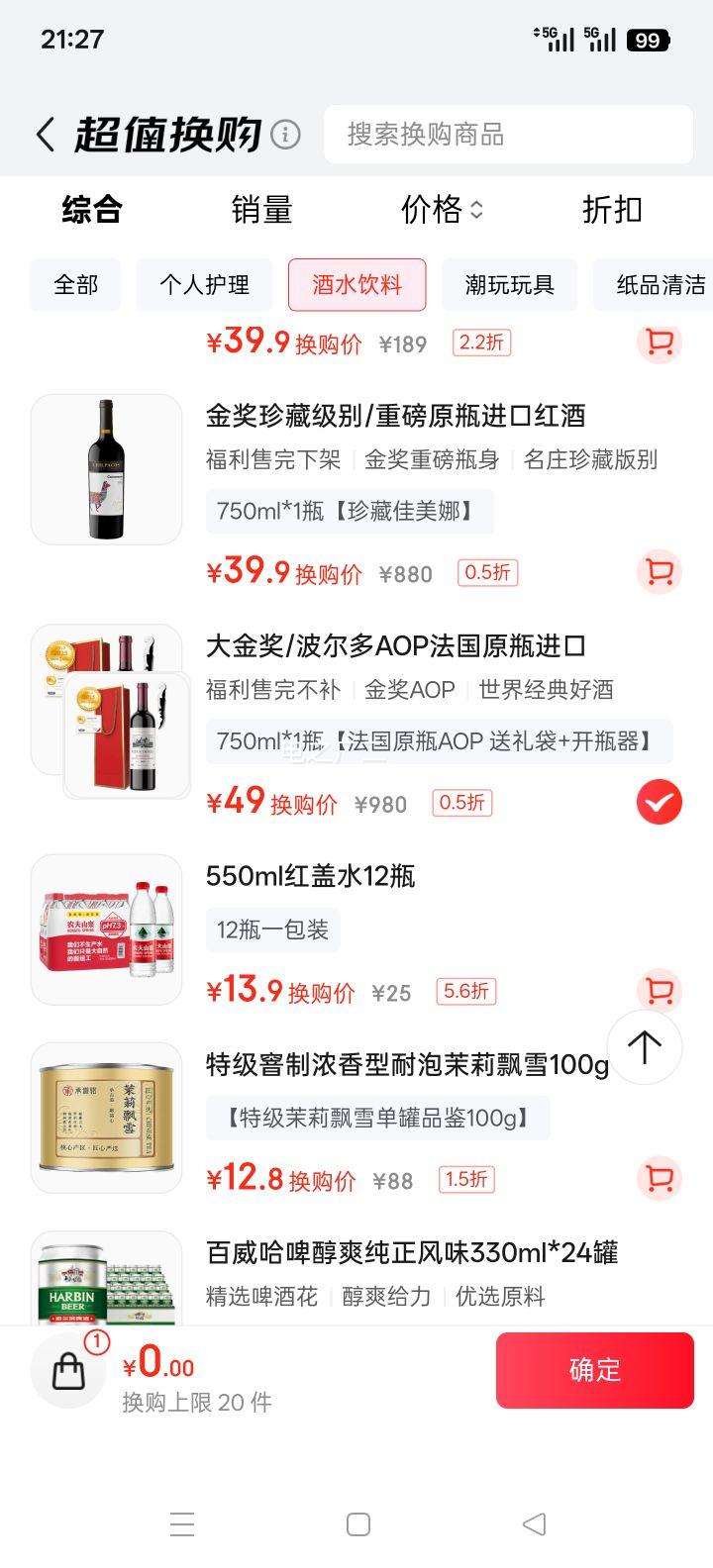Click the 搜索换购商品 search field
This screenshot has width=713, height=1568.
pos(508,134)
